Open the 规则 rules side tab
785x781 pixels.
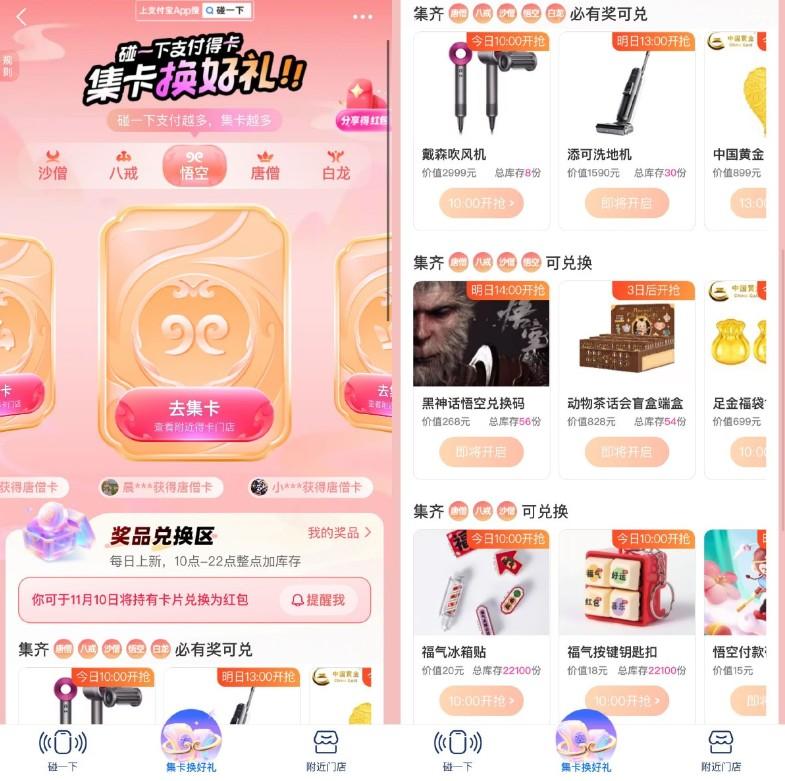(8, 67)
